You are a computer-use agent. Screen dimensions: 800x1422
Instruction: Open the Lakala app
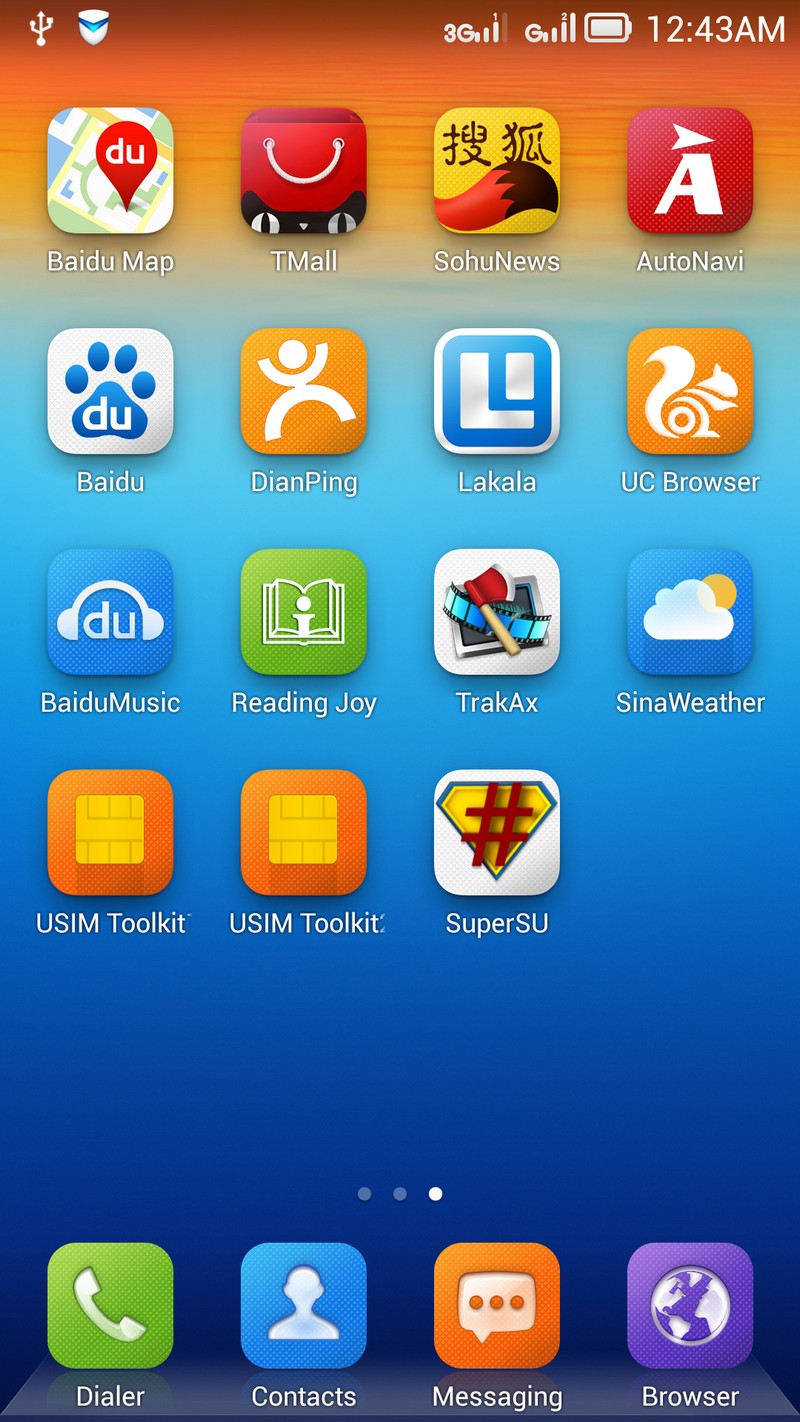[x=496, y=391]
